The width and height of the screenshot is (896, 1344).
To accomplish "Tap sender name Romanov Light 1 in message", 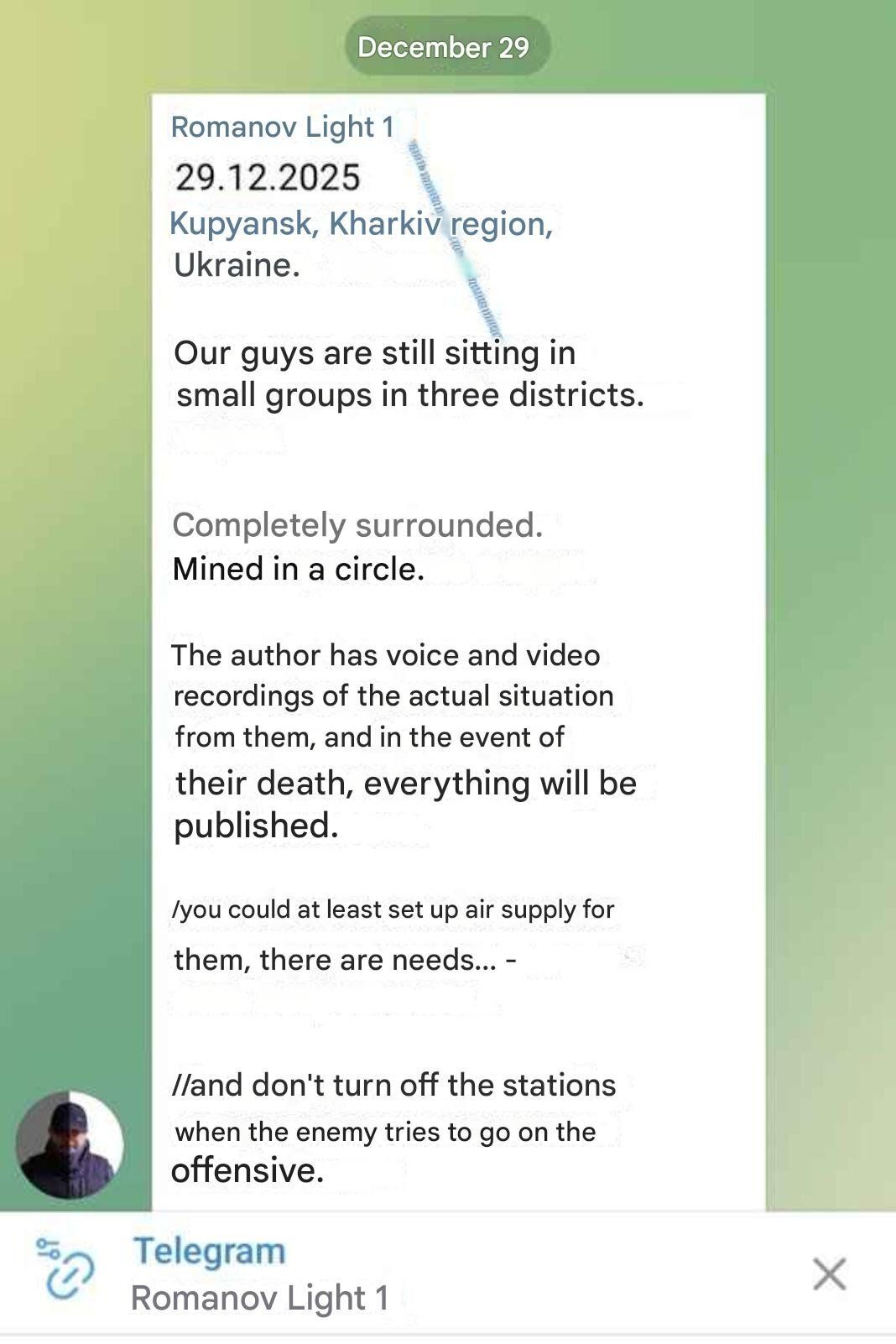I will coord(282,127).
